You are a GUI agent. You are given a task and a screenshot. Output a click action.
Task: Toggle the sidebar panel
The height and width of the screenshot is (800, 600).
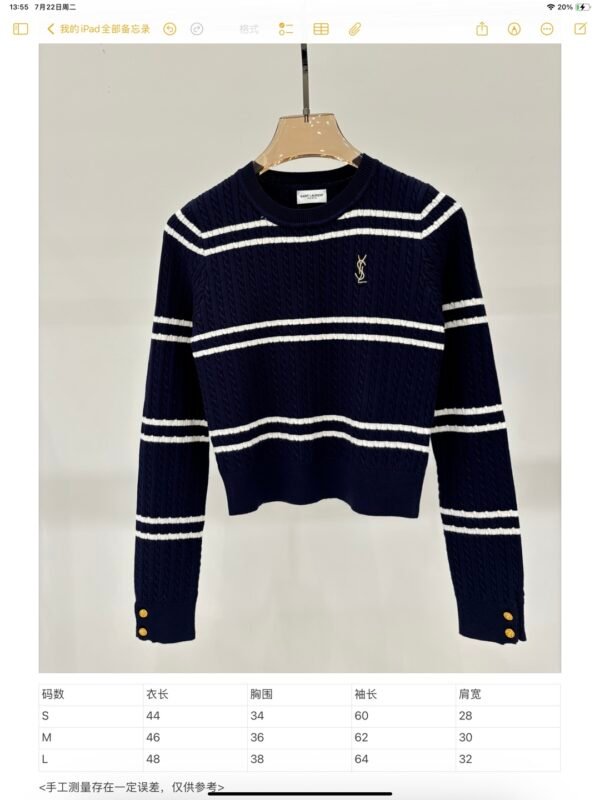20,29
